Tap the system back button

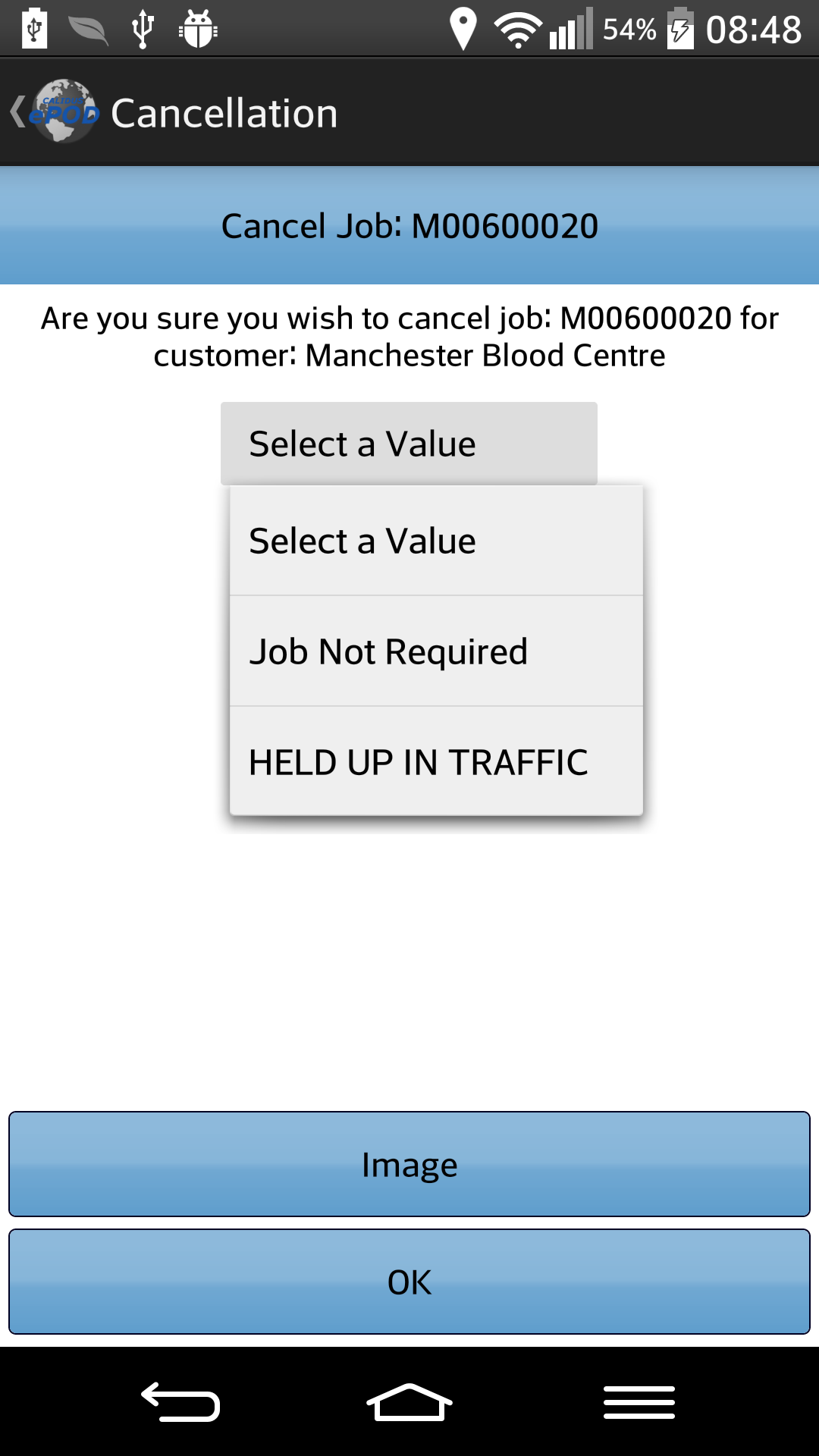(180, 1401)
